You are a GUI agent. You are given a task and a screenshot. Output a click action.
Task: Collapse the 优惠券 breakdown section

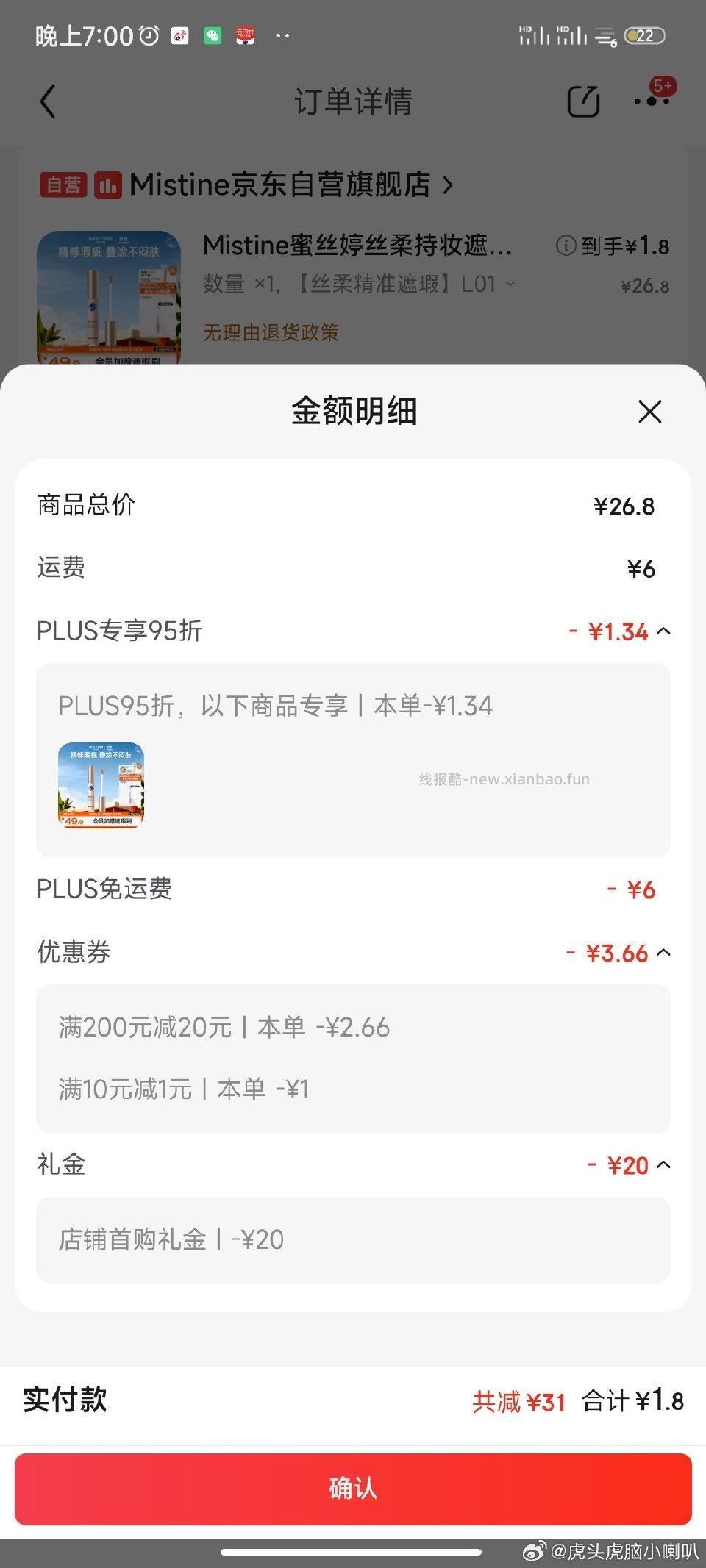[664, 952]
